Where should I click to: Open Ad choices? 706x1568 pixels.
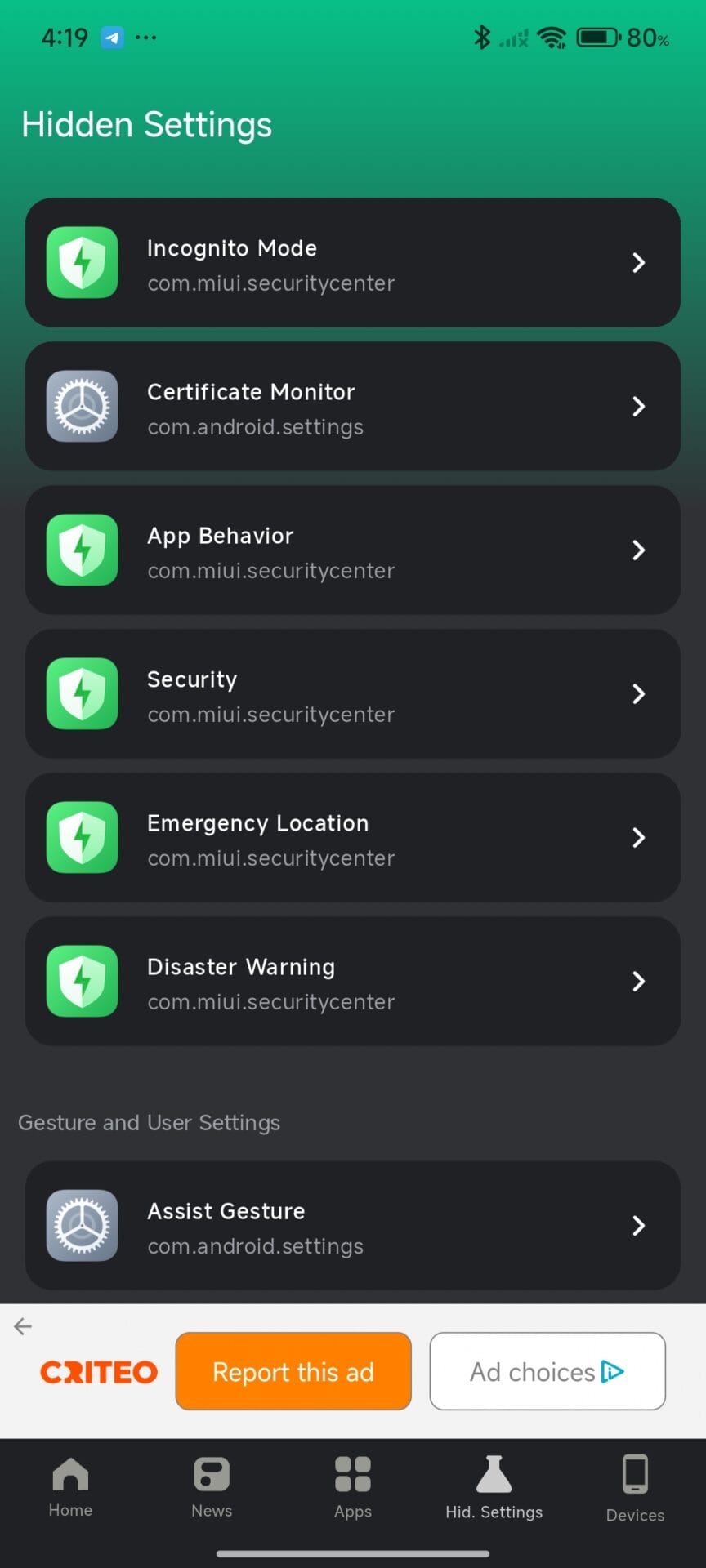coord(547,1372)
